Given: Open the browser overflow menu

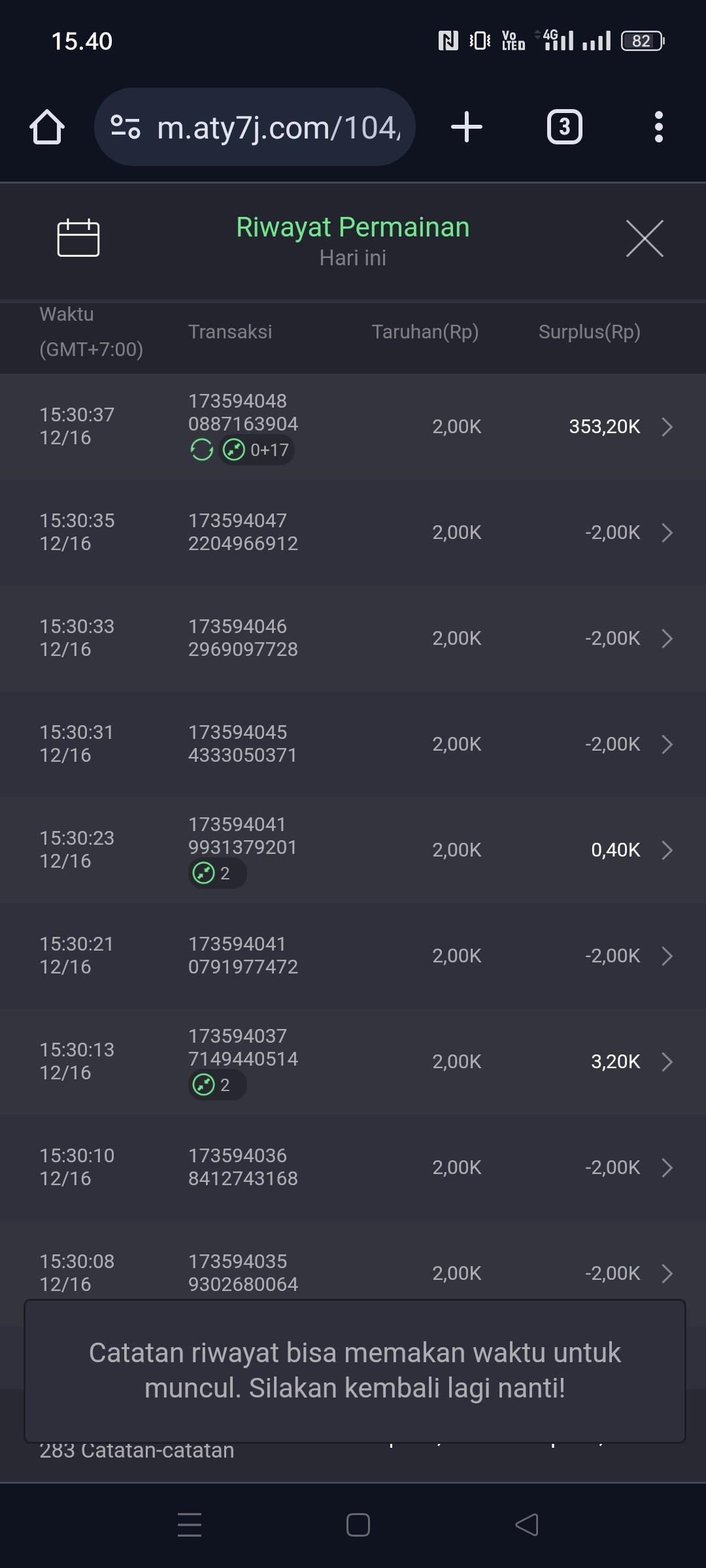Looking at the screenshot, I should coord(658,127).
